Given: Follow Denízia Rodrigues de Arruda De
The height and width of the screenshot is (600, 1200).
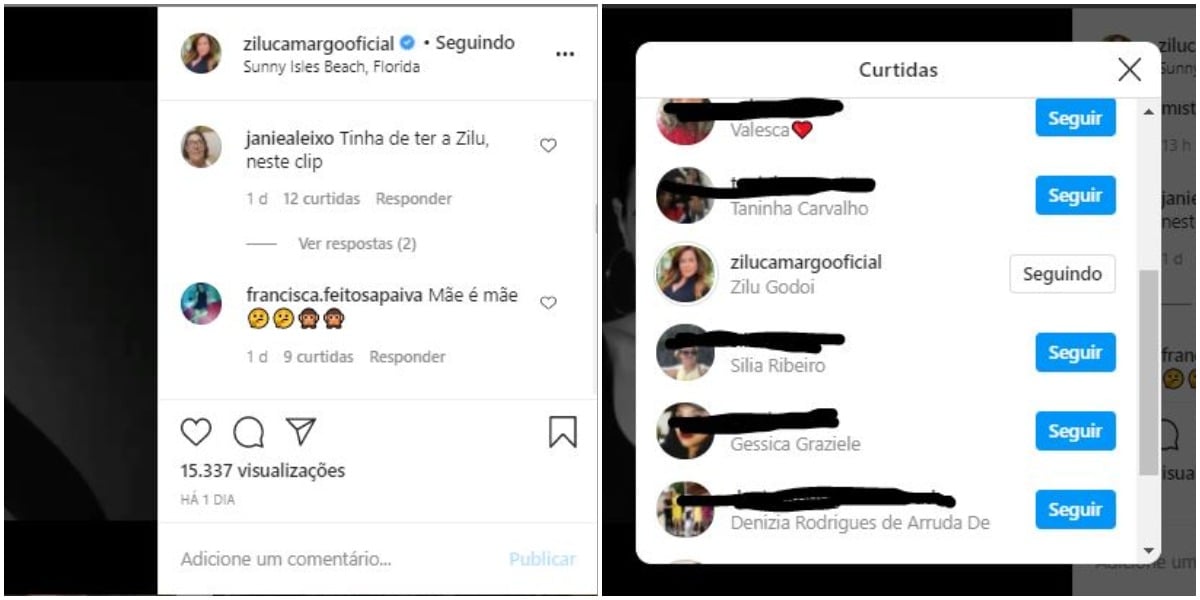Looking at the screenshot, I should [x=1075, y=510].
